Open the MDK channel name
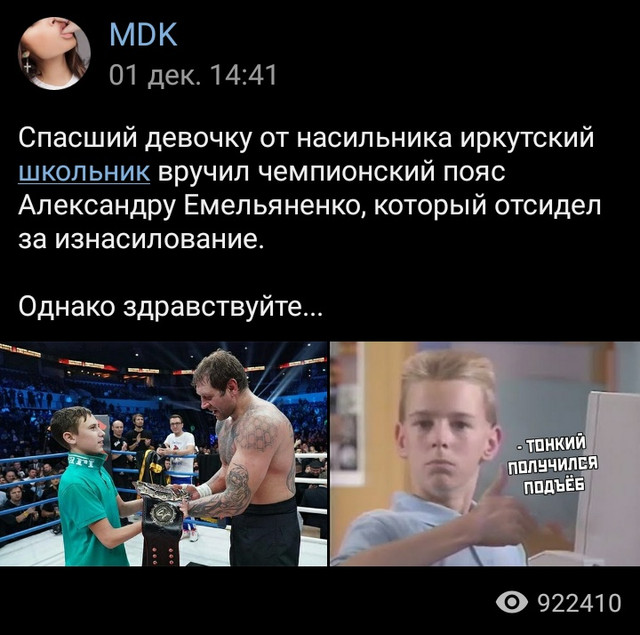Viewport: 640px width, 635px height. 143,36
